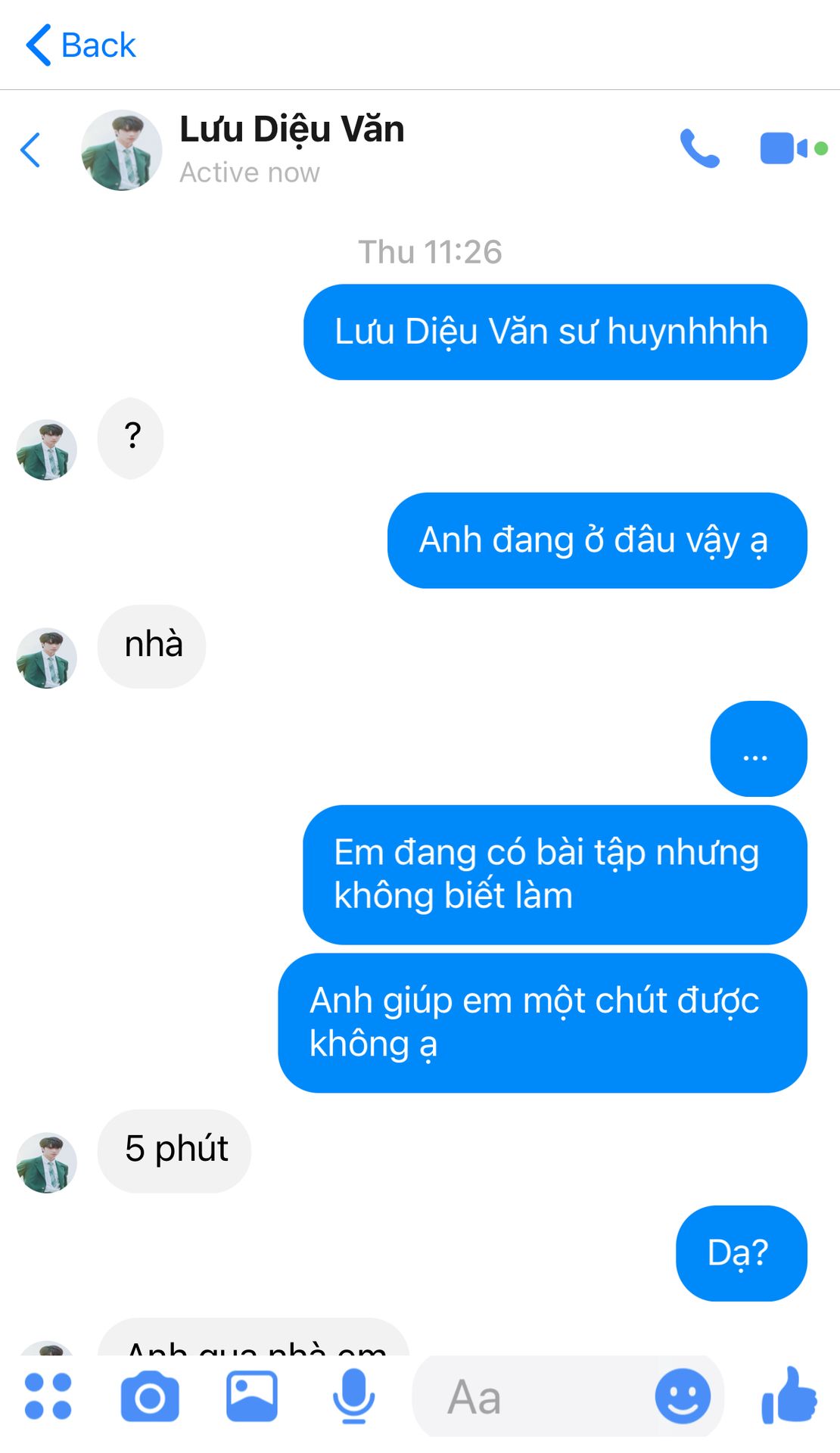Open the emoji picker smiley
This screenshot has height=1453, width=840.
(683, 1396)
